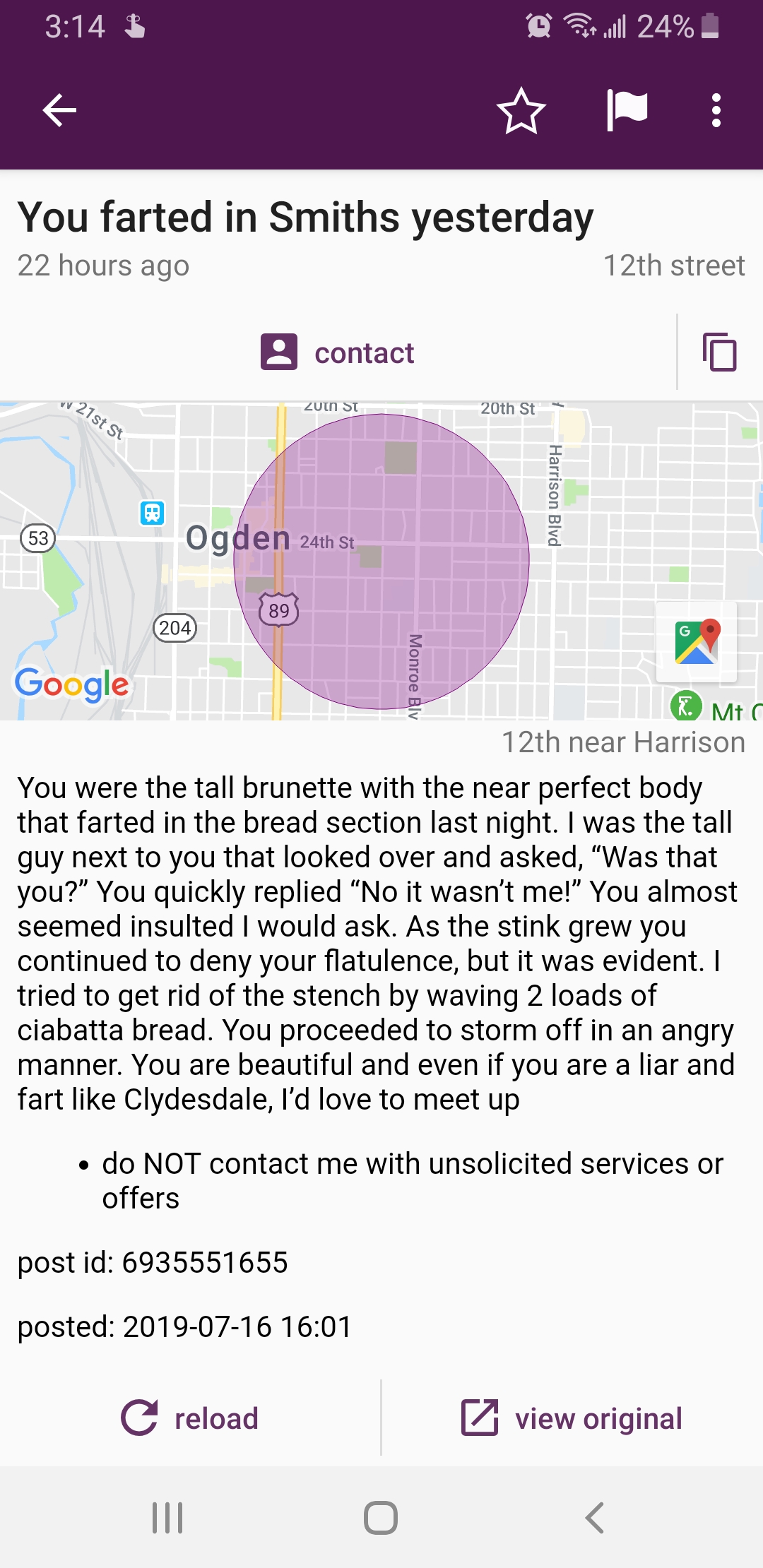763x1568 pixels.
Task: Open the overflow menu with three dots
Action: (716, 110)
